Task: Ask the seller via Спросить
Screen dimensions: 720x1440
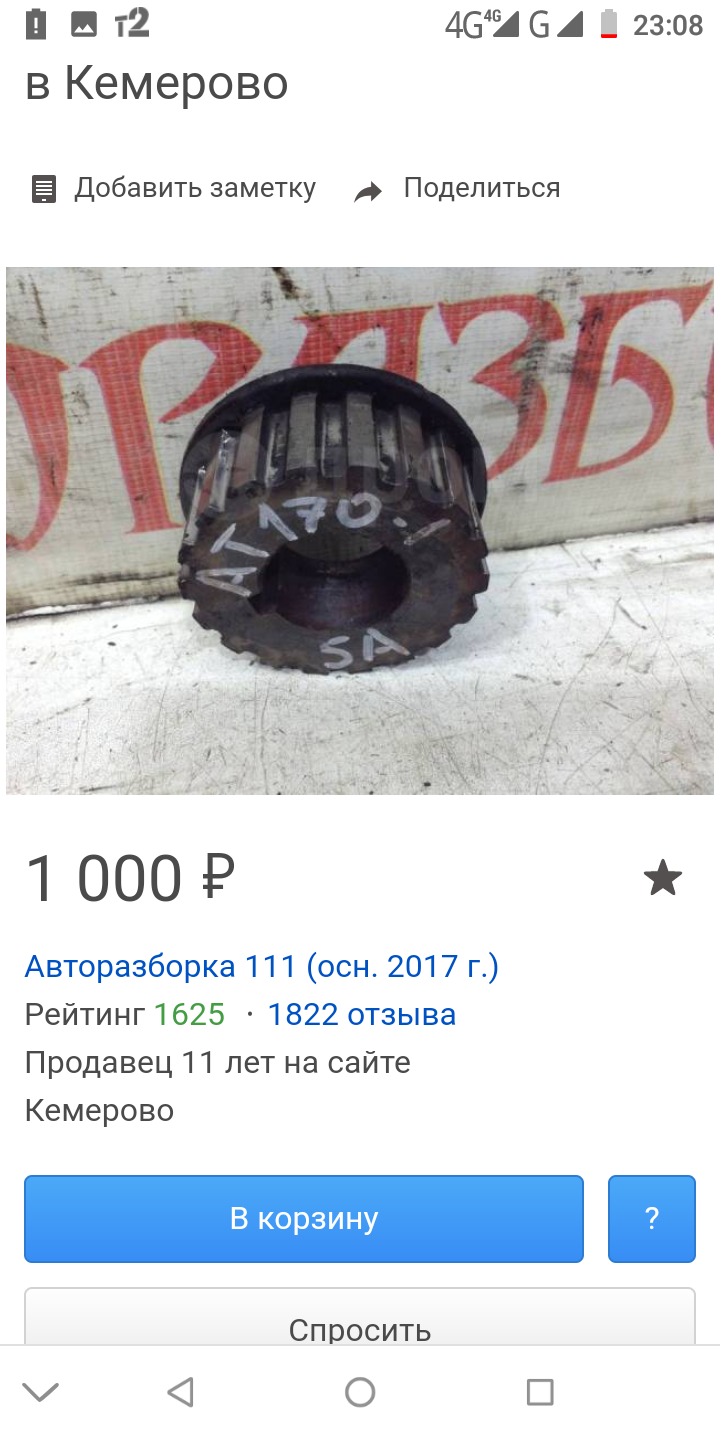Action: [x=360, y=1317]
